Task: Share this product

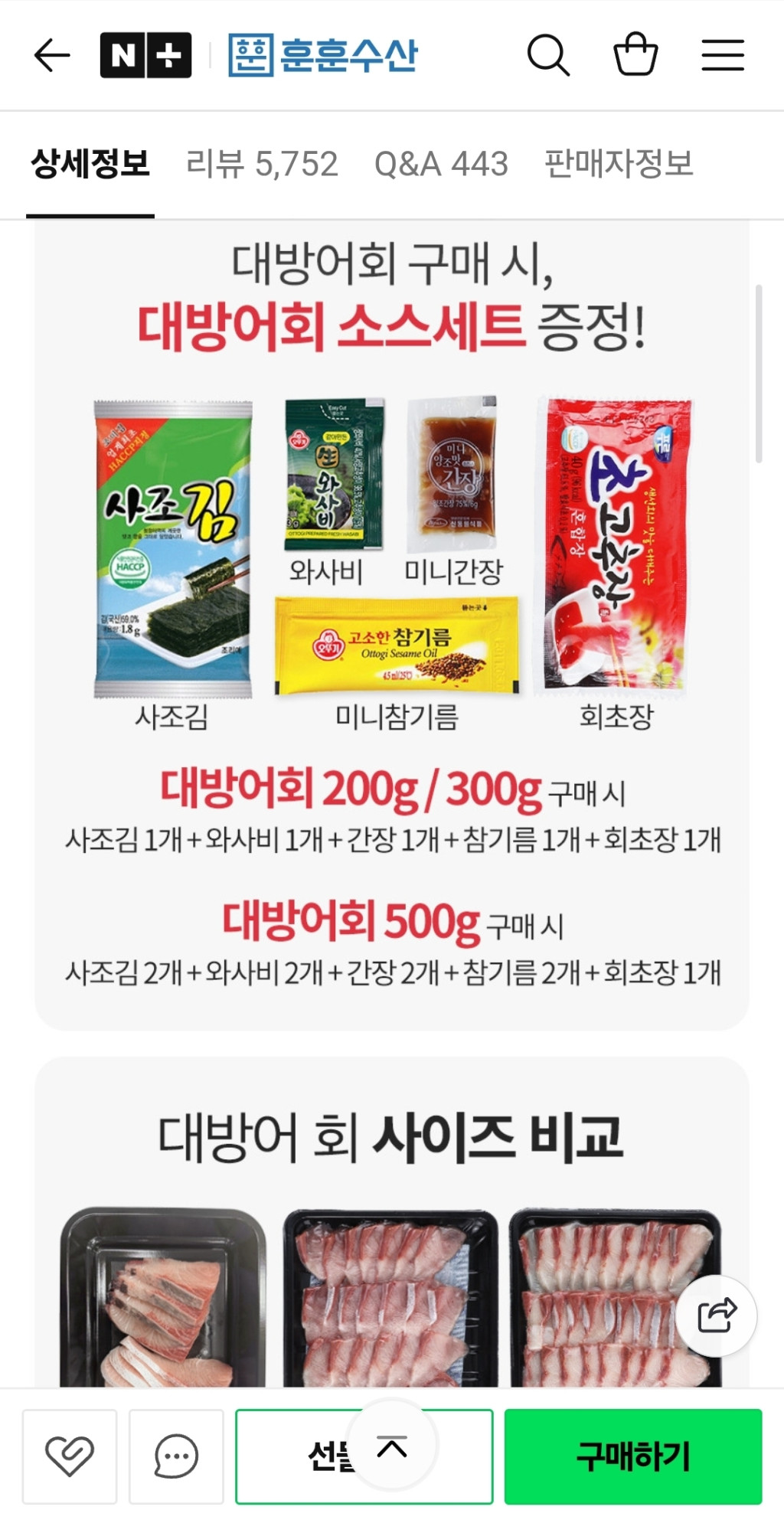Action: point(717,1316)
